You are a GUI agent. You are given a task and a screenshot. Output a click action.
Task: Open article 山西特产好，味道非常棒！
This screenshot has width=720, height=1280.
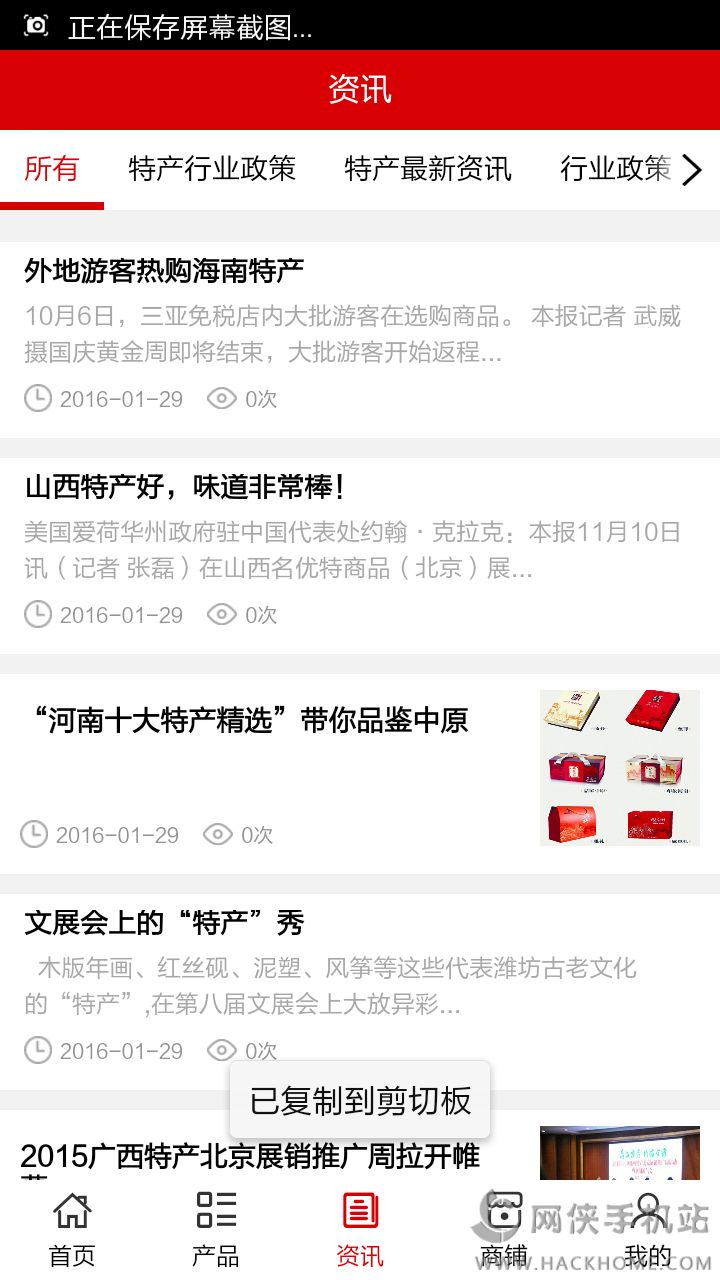coord(185,488)
